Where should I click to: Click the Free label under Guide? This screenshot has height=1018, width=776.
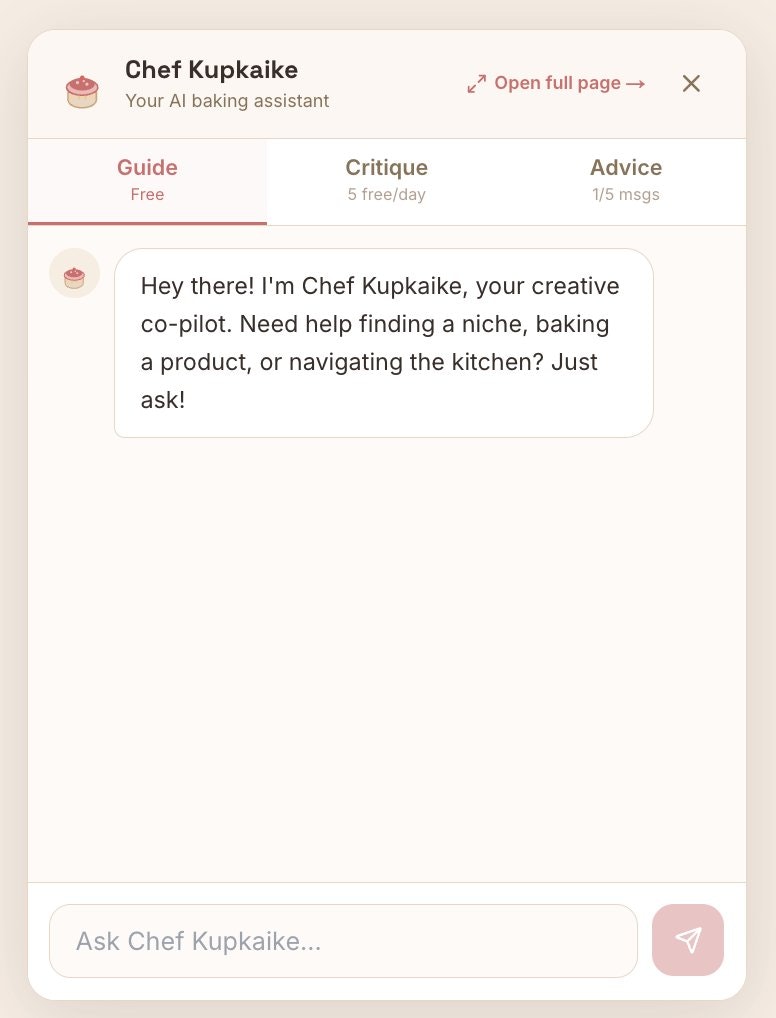[x=147, y=194]
